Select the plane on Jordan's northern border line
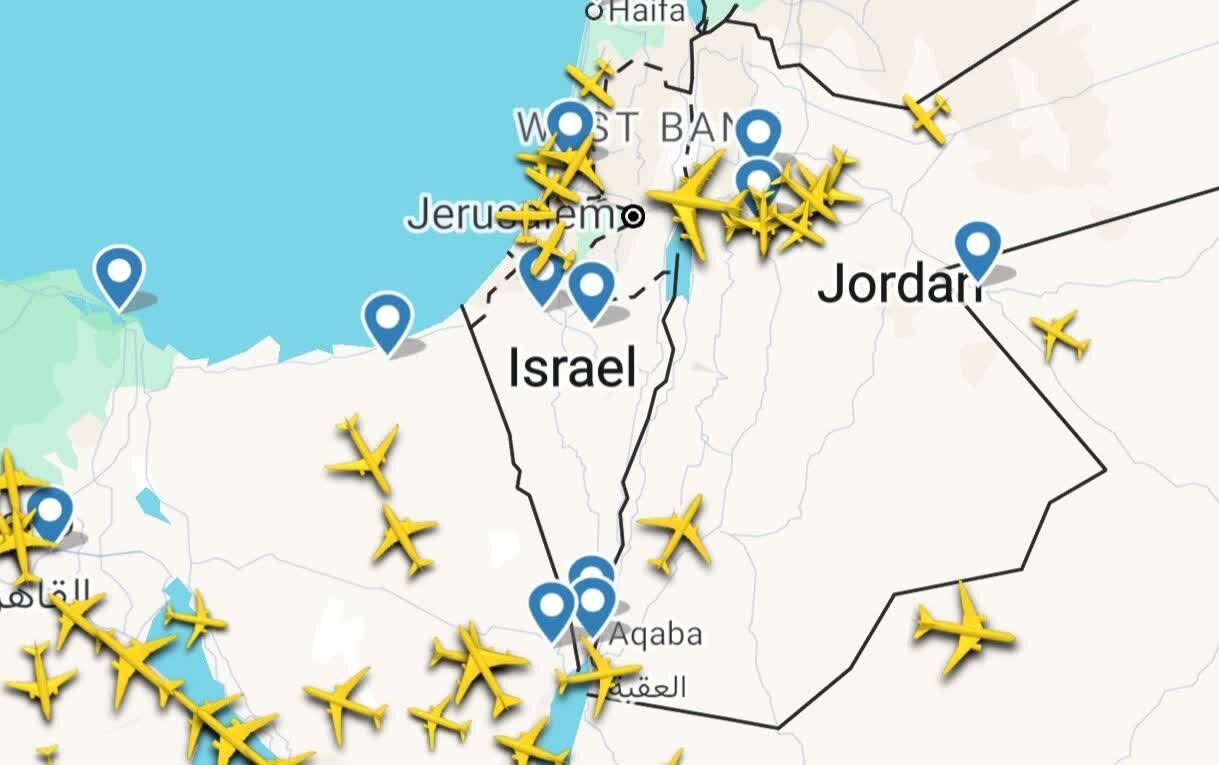 coord(927,116)
